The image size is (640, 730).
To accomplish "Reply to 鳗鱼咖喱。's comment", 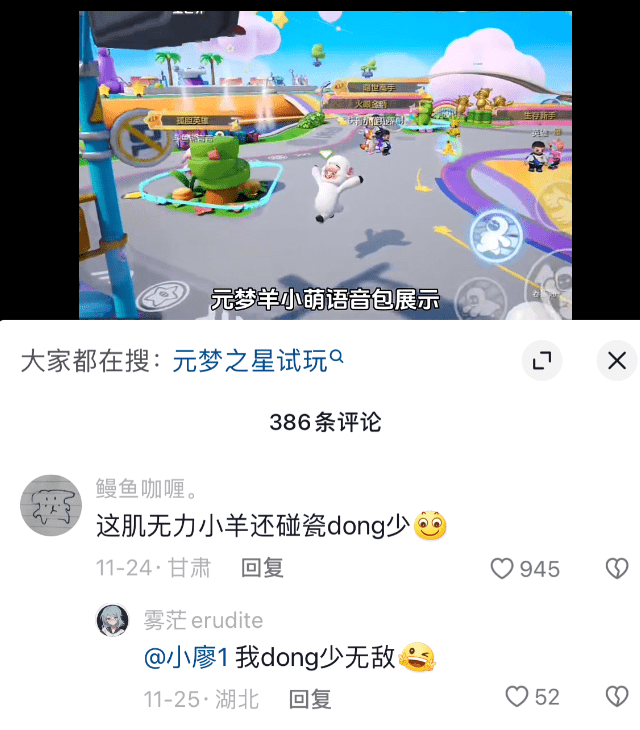I will point(263,568).
